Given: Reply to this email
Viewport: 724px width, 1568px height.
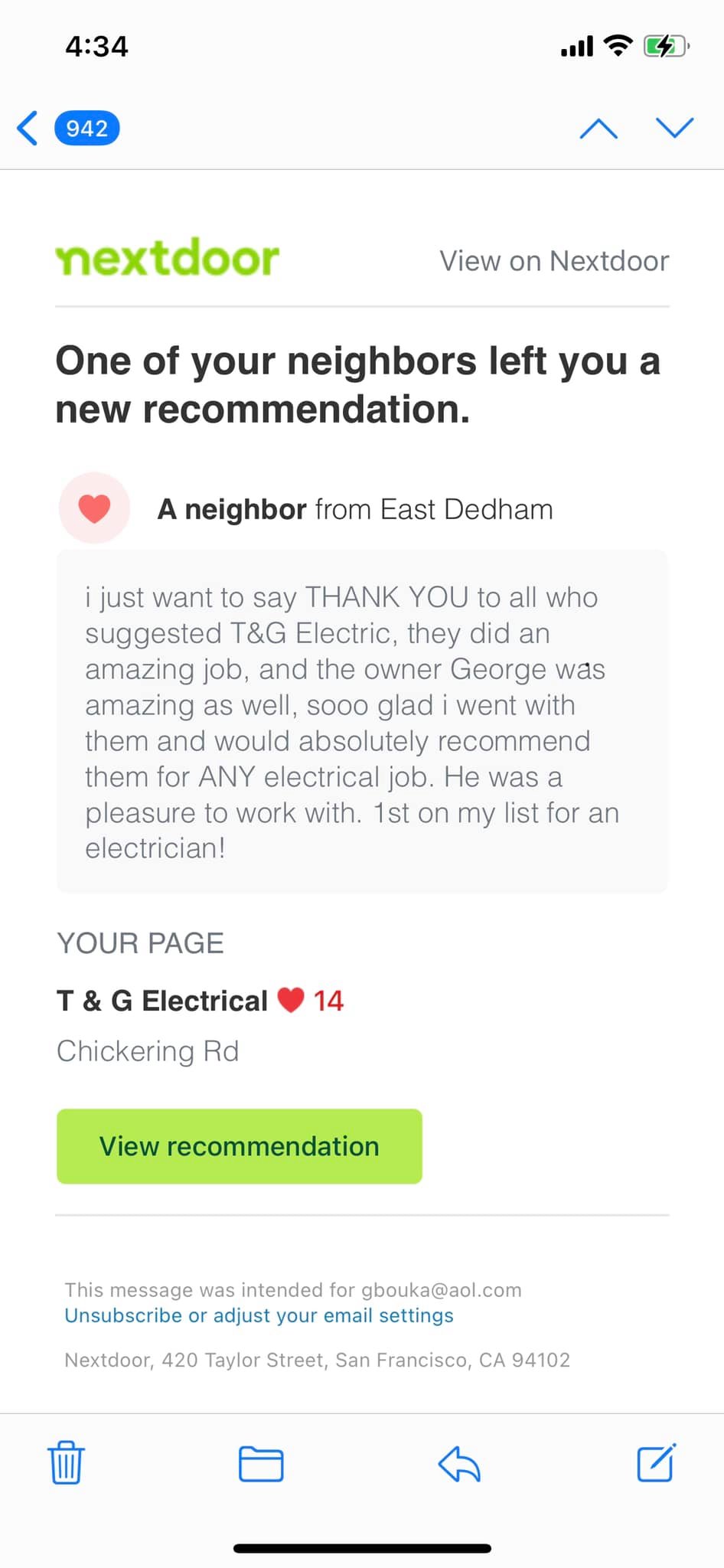Looking at the screenshot, I should (x=459, y=1464).
